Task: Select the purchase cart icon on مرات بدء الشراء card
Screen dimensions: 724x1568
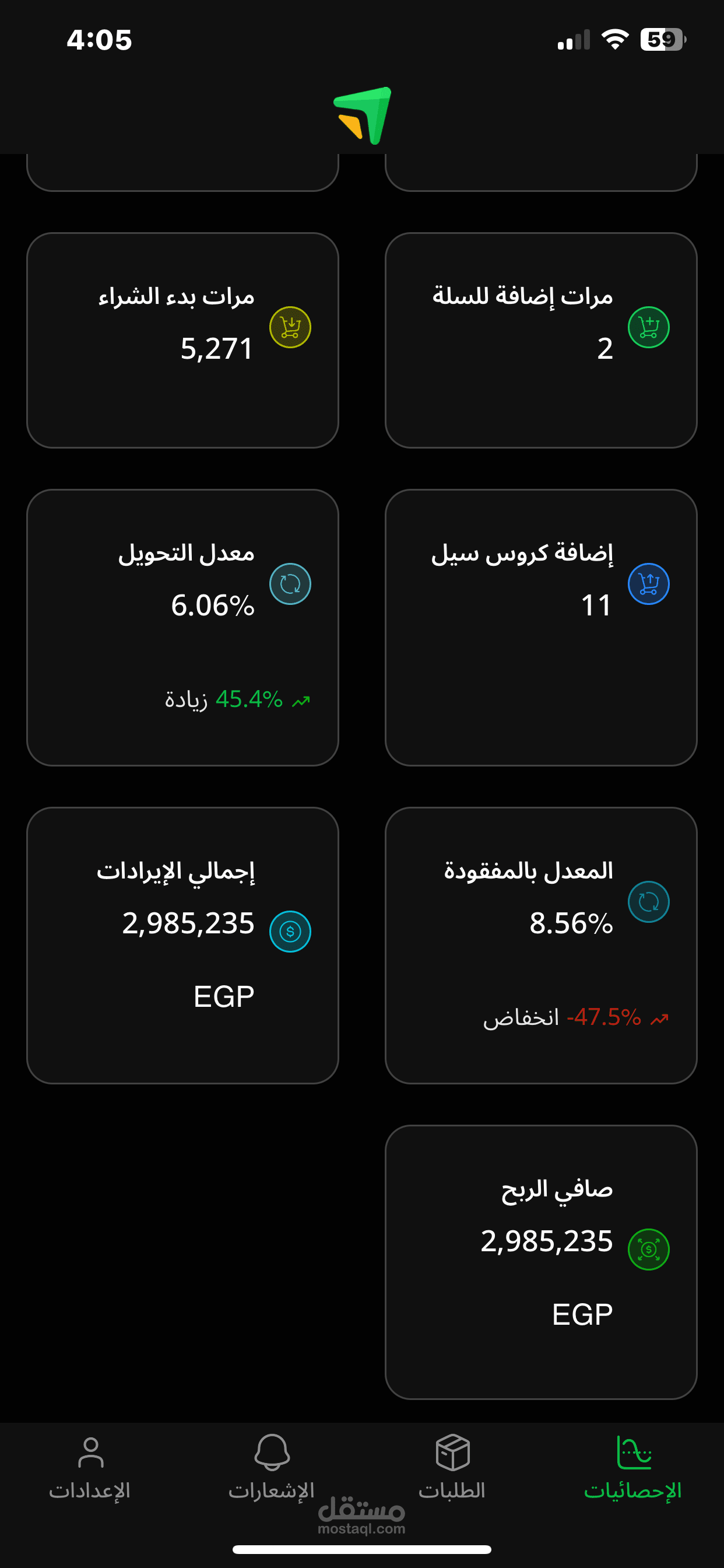Action: pos(291,327)
